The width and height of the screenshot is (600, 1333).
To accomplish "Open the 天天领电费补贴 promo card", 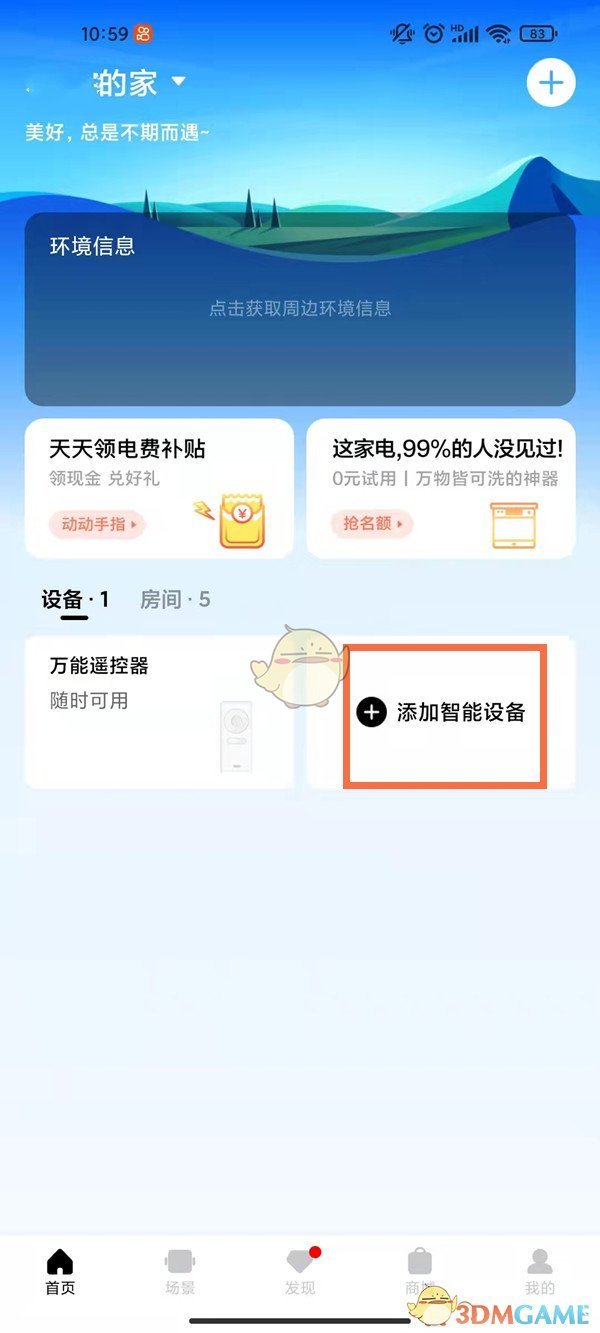I will pos(159,487).
